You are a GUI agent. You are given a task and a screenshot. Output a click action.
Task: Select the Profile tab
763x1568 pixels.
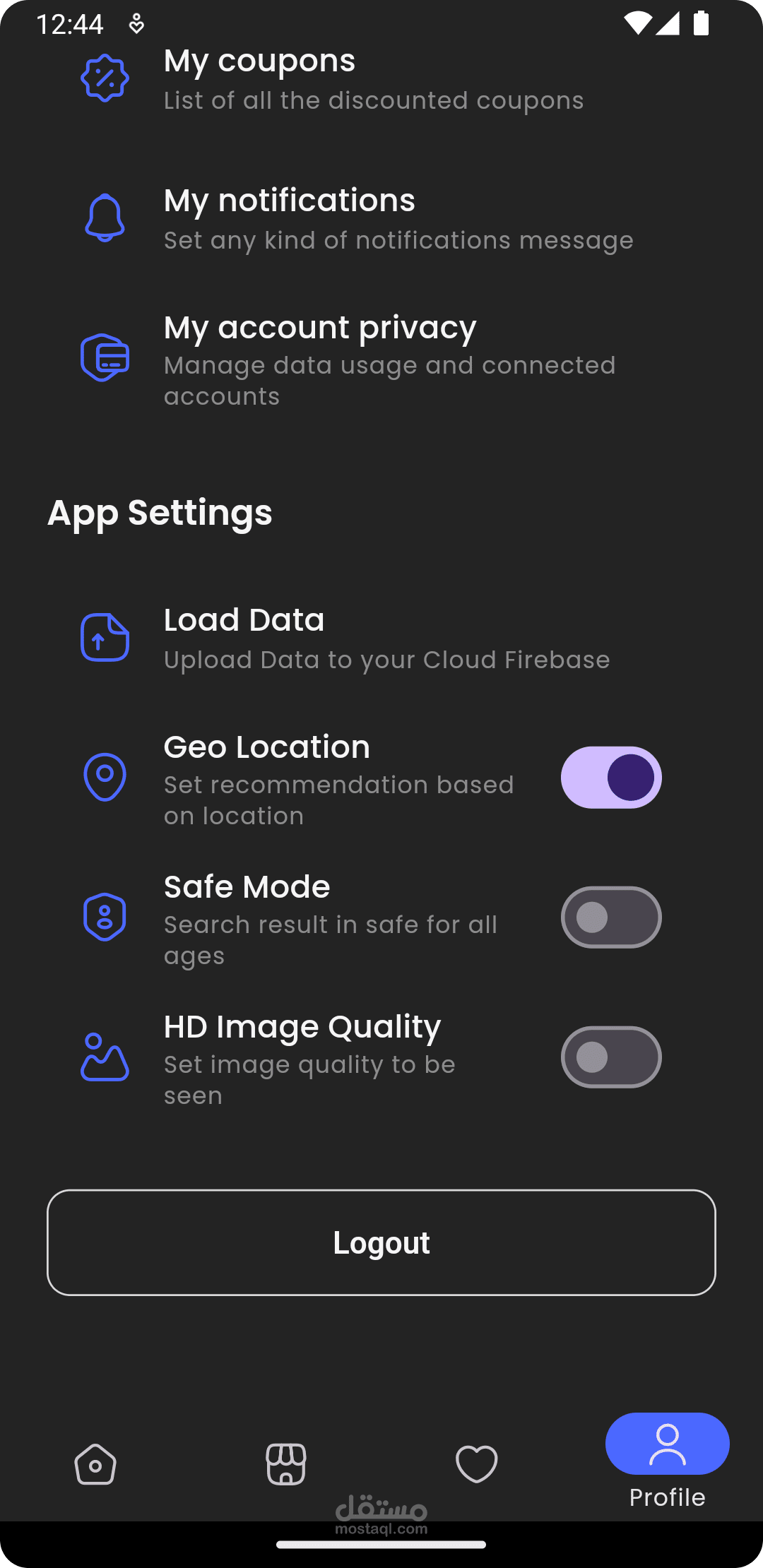[668, 1461]
